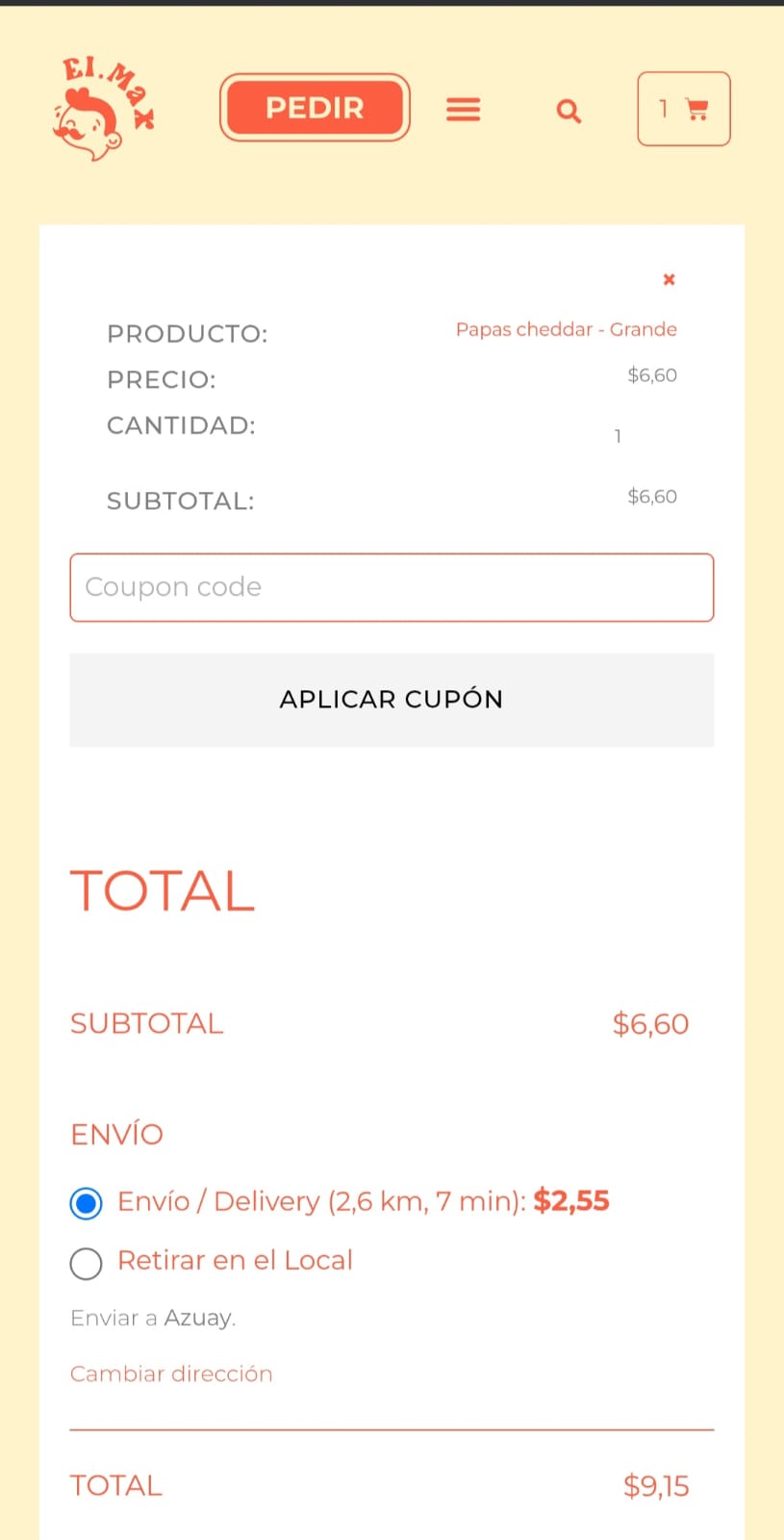Tap the quantity field showing 1
Viewport: 784px width, 1540px height.
coord(618,436)
